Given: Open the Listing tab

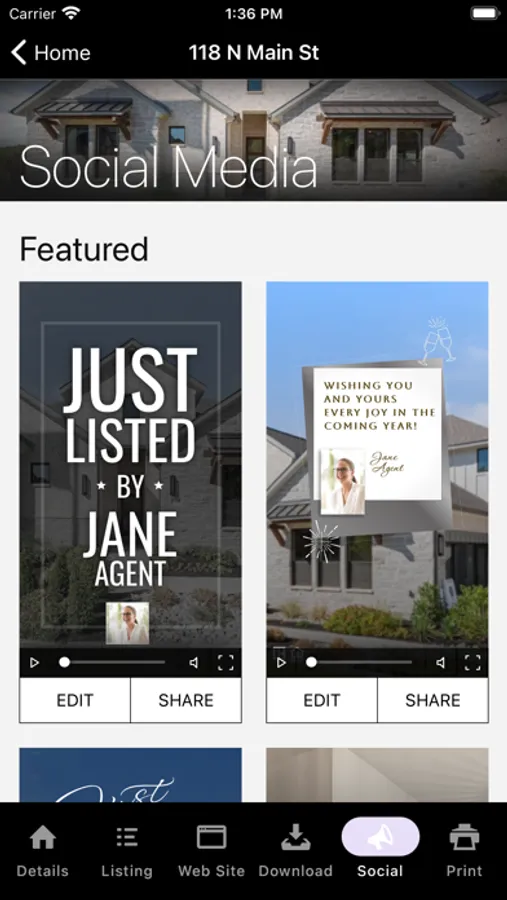Looking at the screenshot, I should tap(127, 851).
